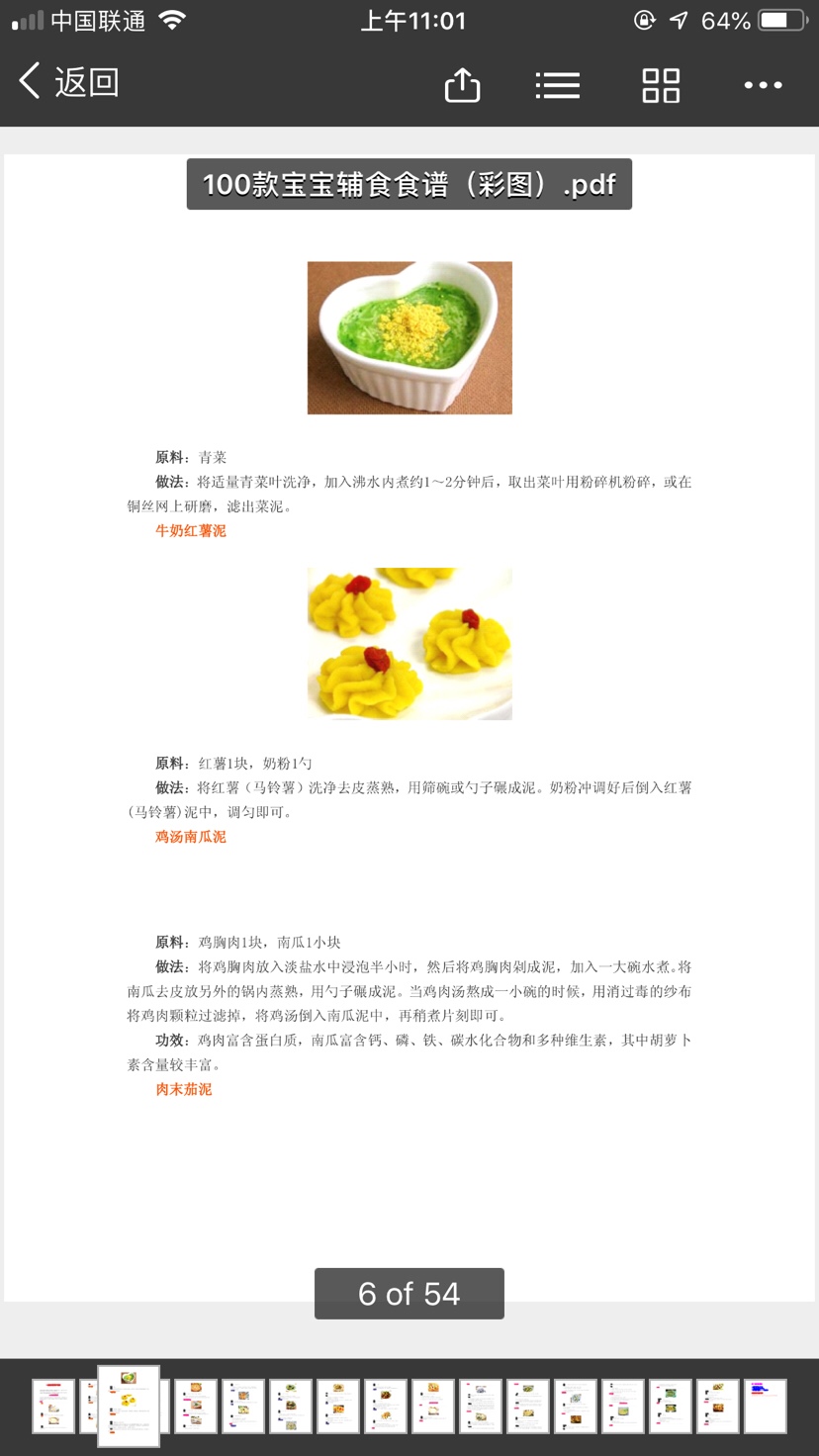Share this PDF document
The height and width of the screenshot is (1456, 819).
pos(462,84)
